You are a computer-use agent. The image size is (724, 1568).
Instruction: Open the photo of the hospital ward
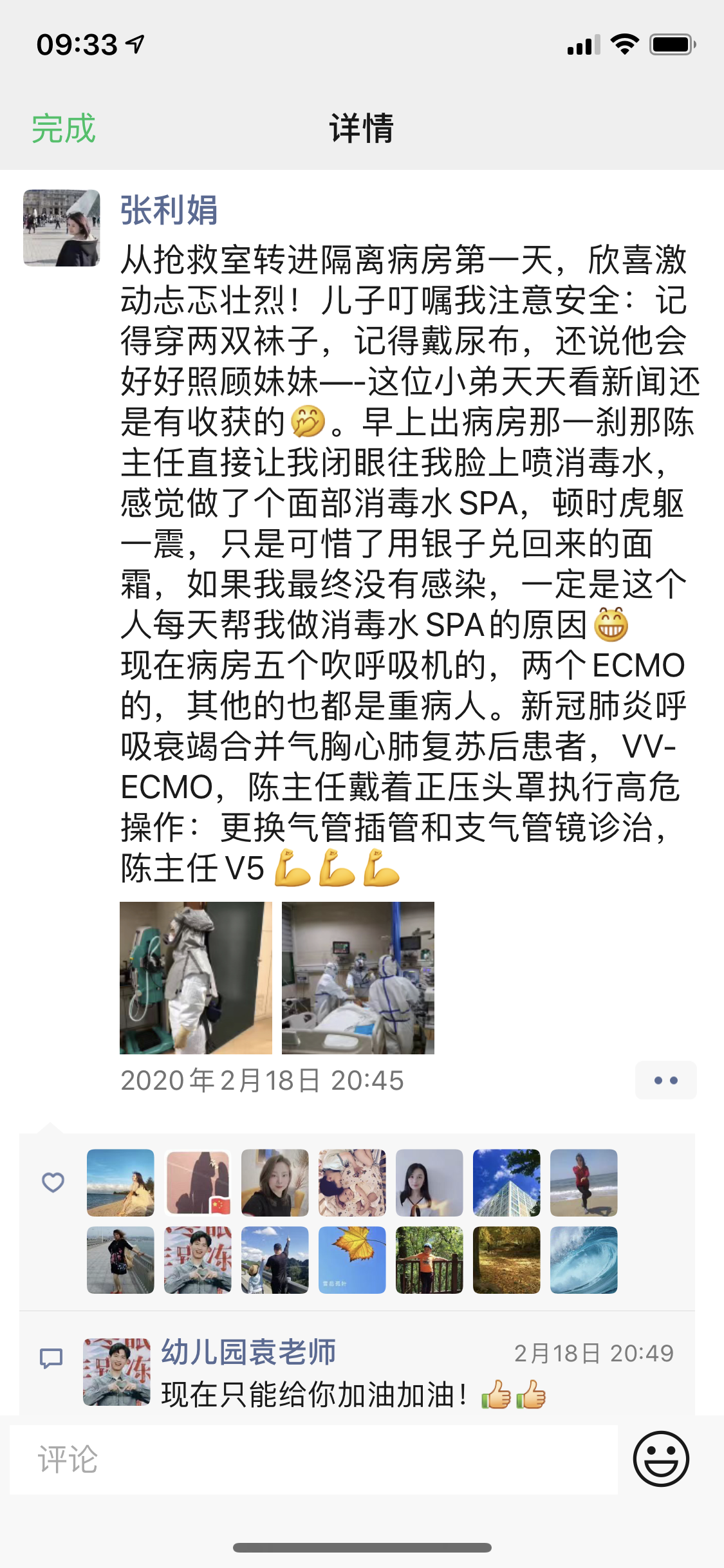[358, 978]
